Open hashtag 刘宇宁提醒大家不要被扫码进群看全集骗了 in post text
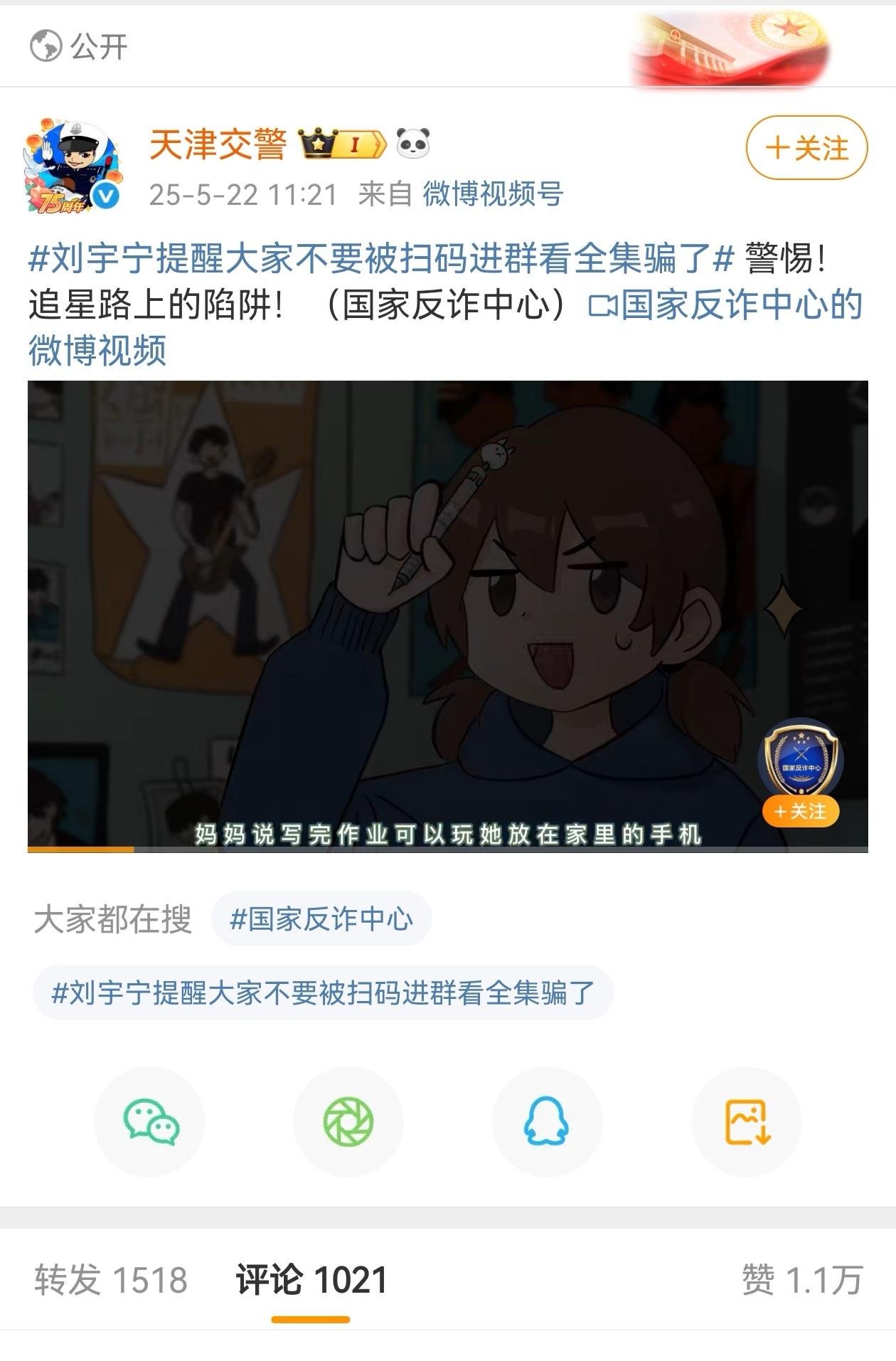Viewport: 896px width, 1361px height. pyautogui.click(x=380, y=258)
